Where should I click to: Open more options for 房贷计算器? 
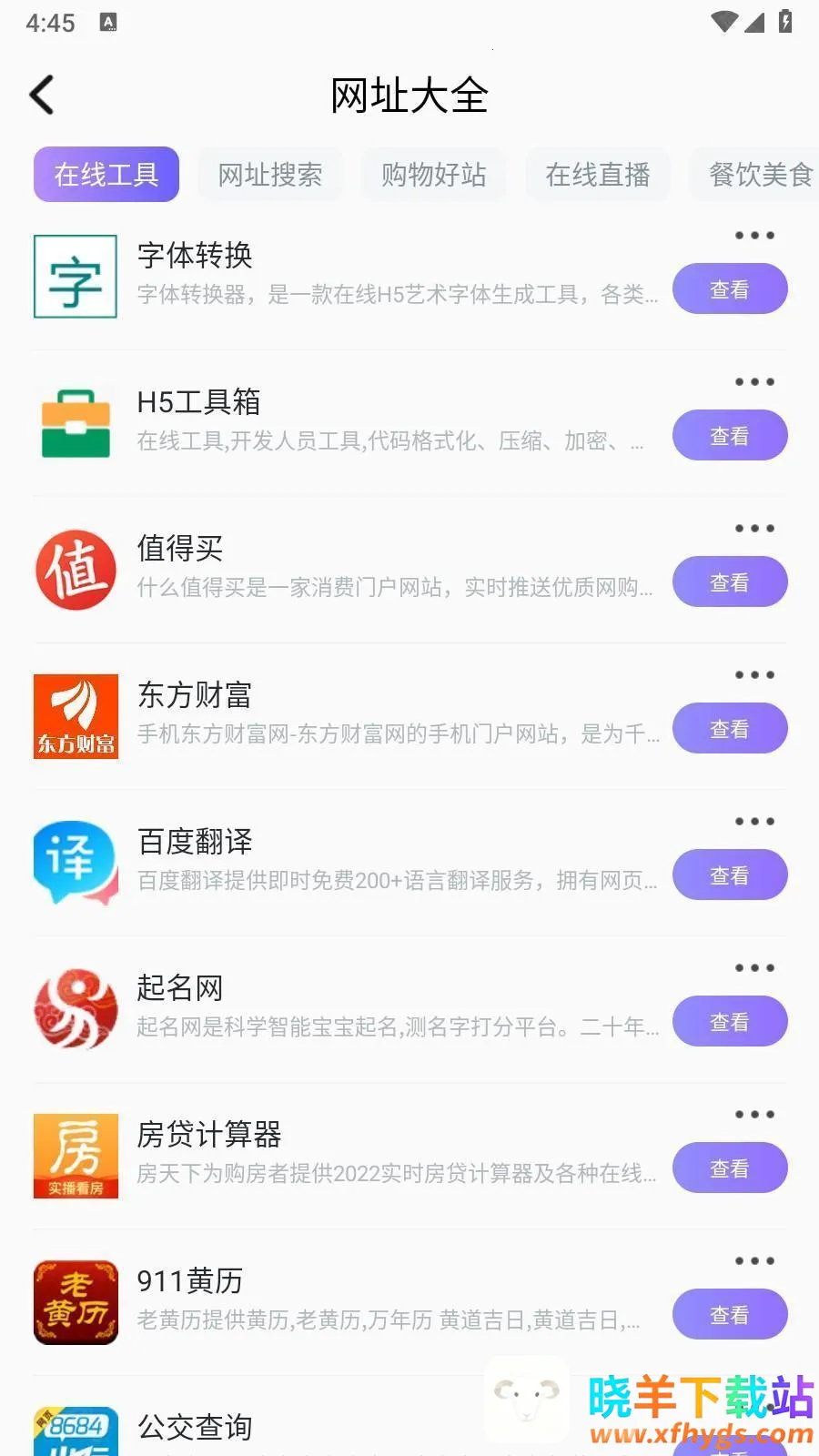click(754, 1115)
